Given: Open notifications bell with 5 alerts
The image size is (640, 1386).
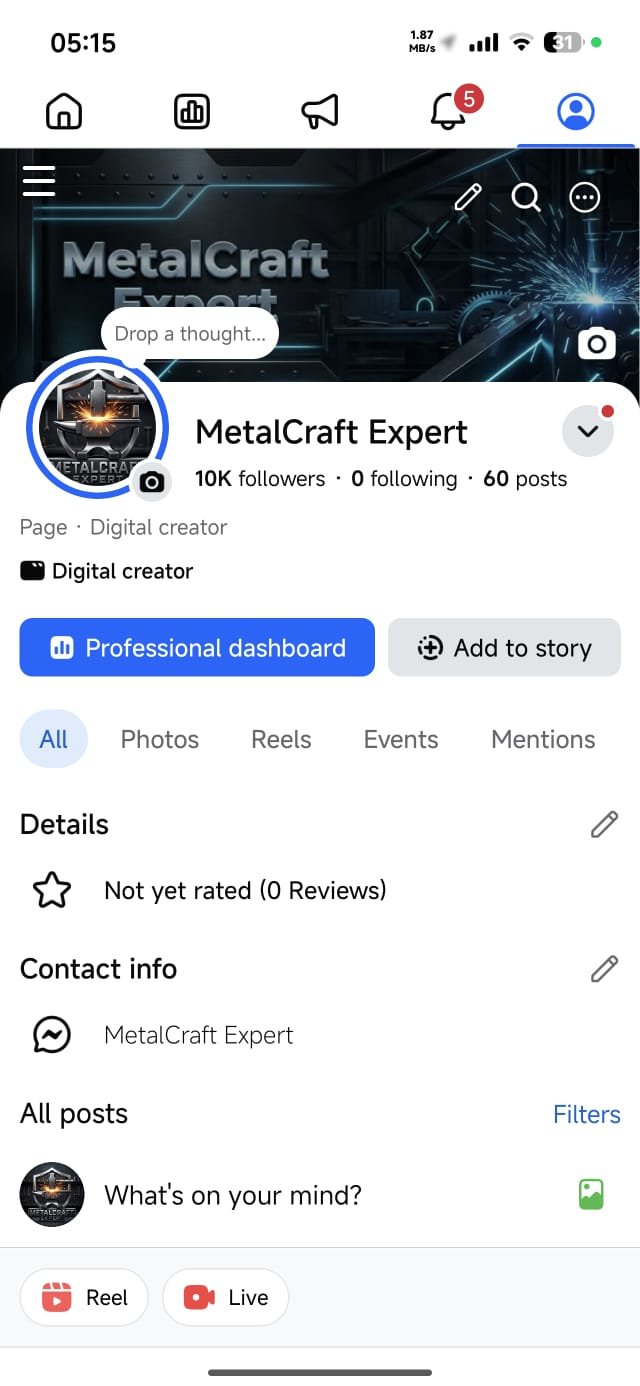Looking at the screenshot, I should (x=449, y=112).
